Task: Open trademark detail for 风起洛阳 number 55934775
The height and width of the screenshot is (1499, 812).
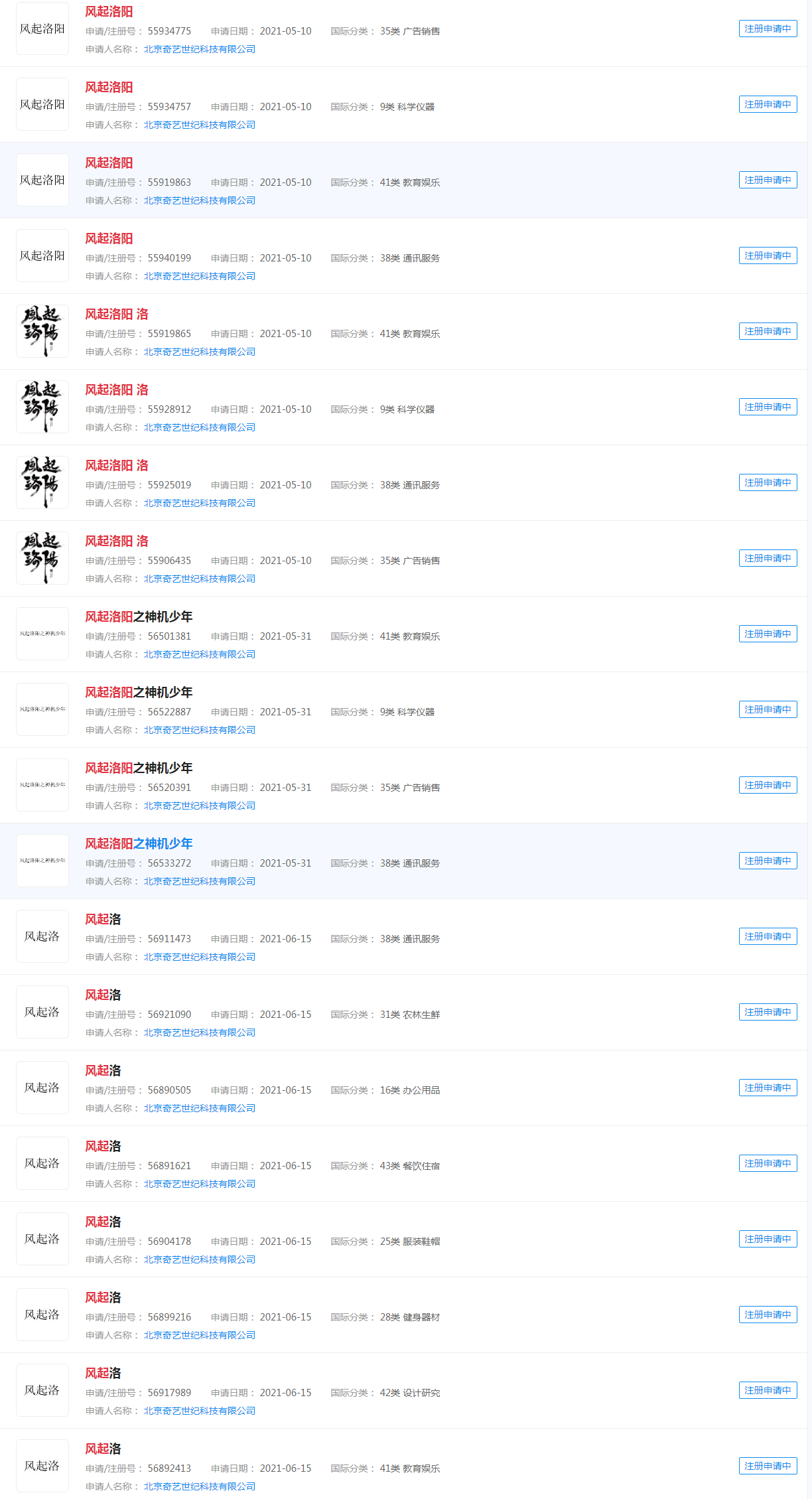Action: click(108, 11)
